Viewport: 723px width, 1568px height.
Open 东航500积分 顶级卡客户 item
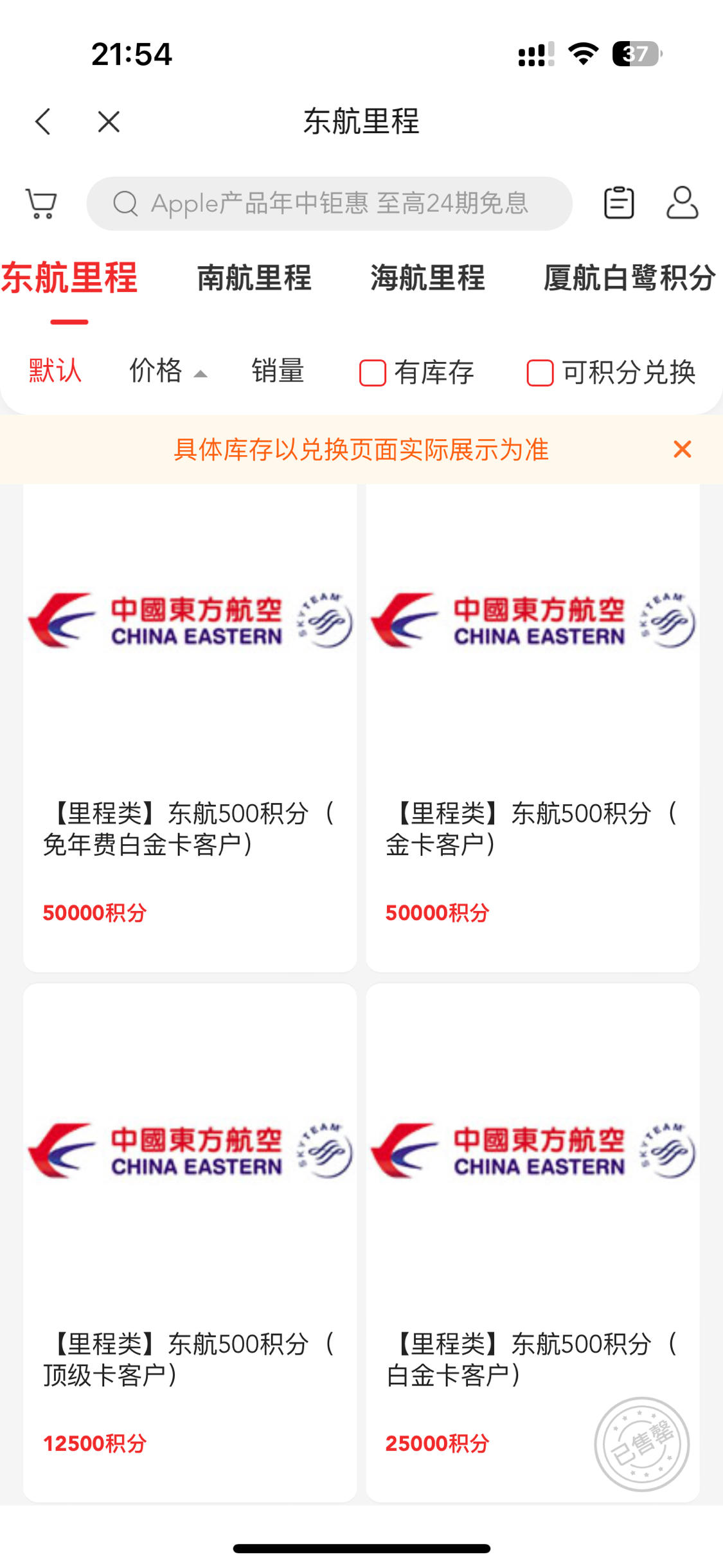pos(190,1242)
